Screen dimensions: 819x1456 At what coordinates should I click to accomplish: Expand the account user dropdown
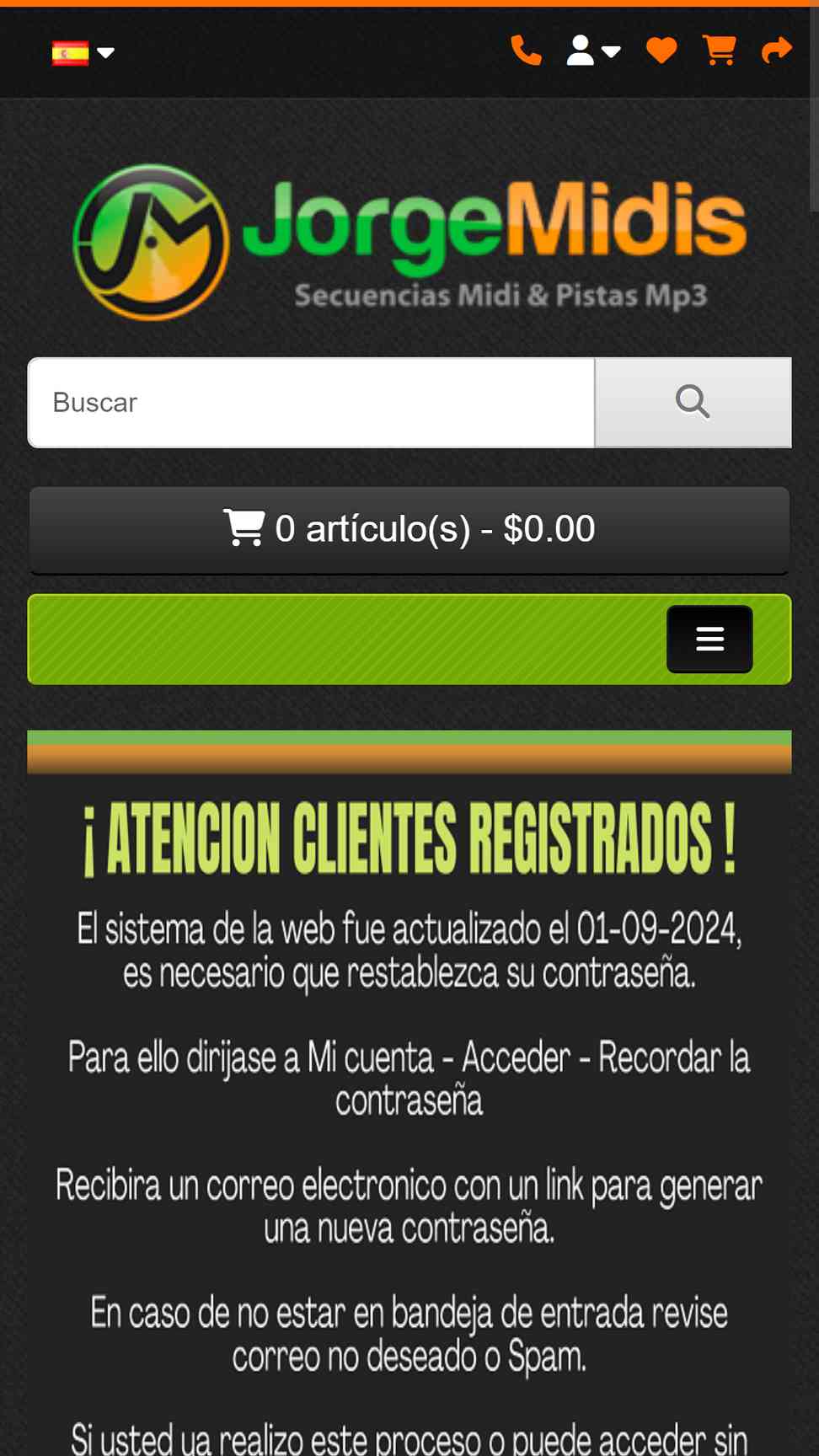click(594, 51)
